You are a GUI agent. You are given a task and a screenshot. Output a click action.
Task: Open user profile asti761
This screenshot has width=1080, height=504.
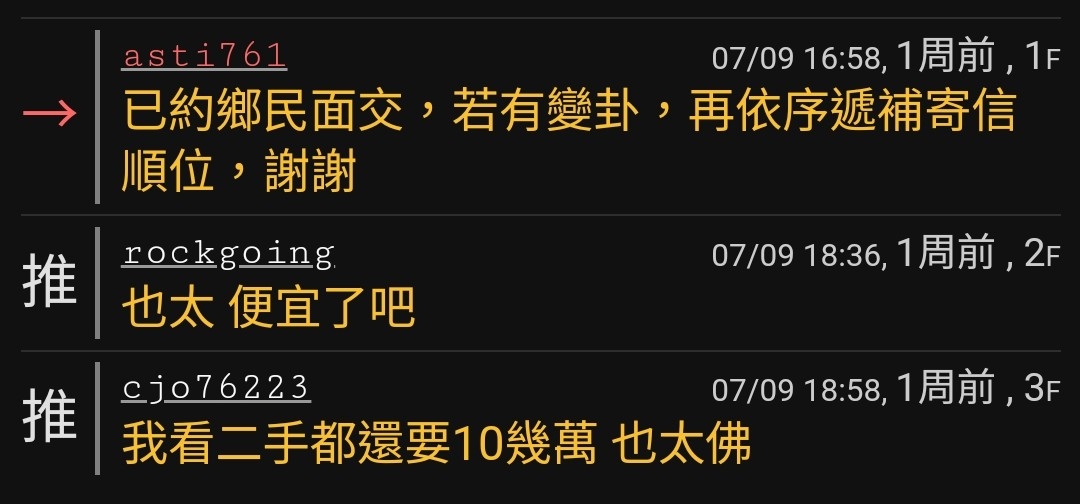204,56
